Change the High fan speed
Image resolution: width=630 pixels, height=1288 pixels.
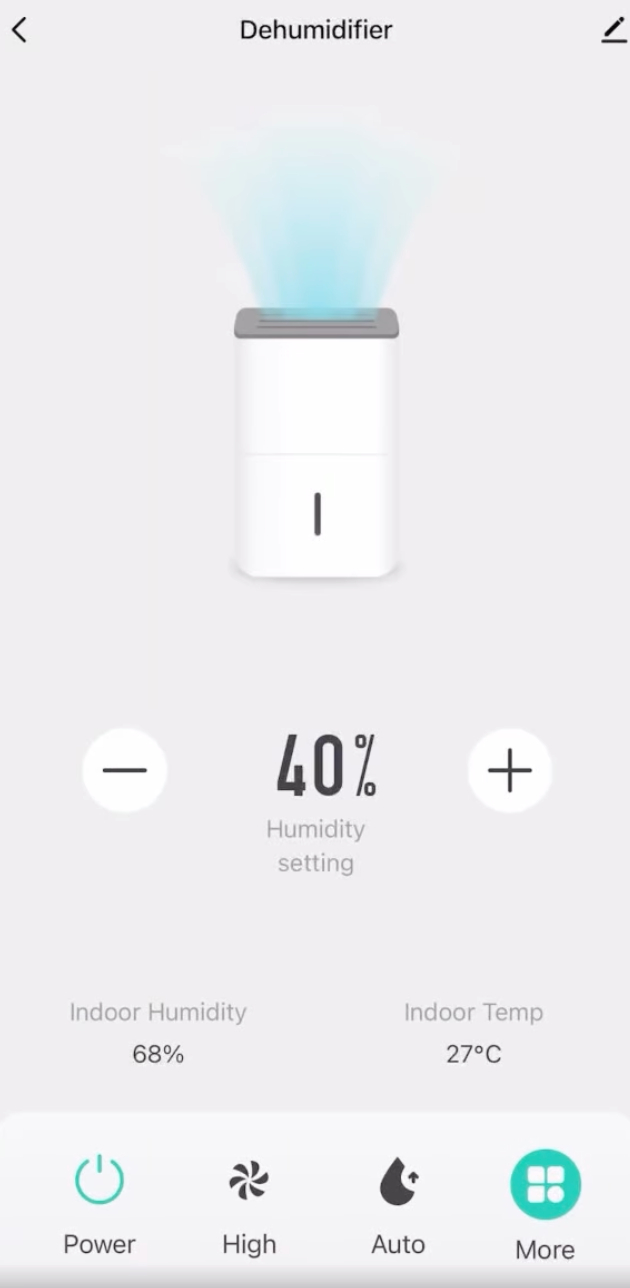coord(249,1182)
